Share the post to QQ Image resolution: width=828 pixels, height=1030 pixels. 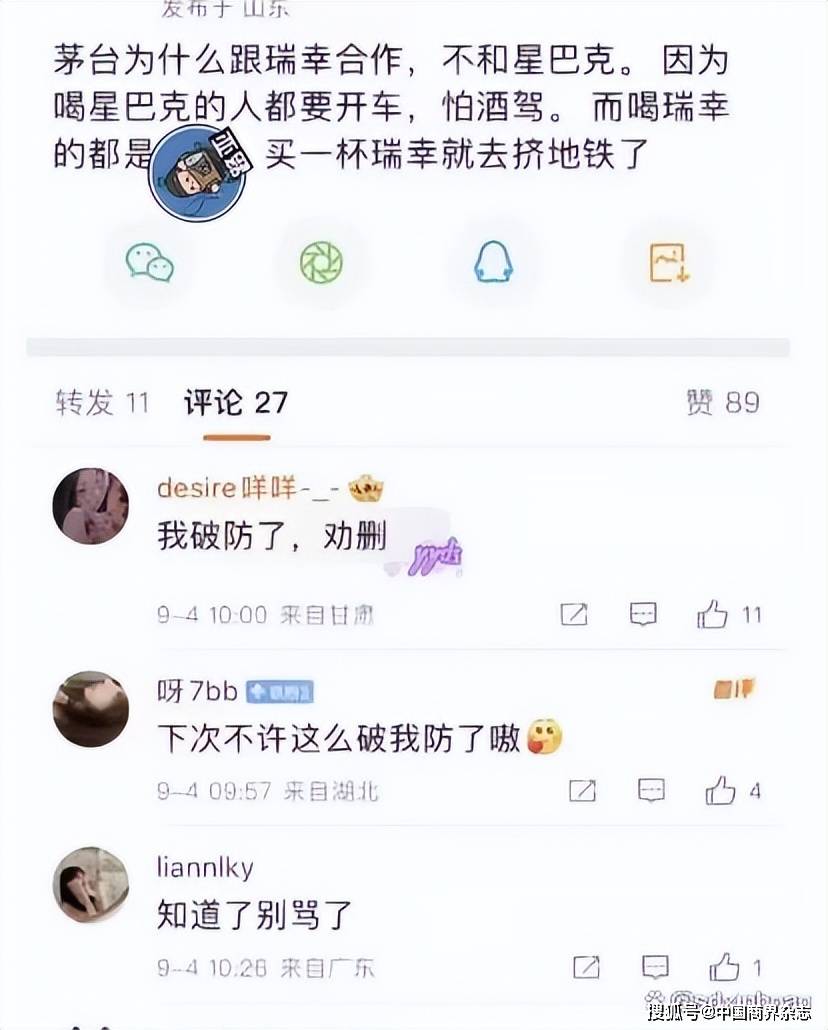click(x=494, y=262)
